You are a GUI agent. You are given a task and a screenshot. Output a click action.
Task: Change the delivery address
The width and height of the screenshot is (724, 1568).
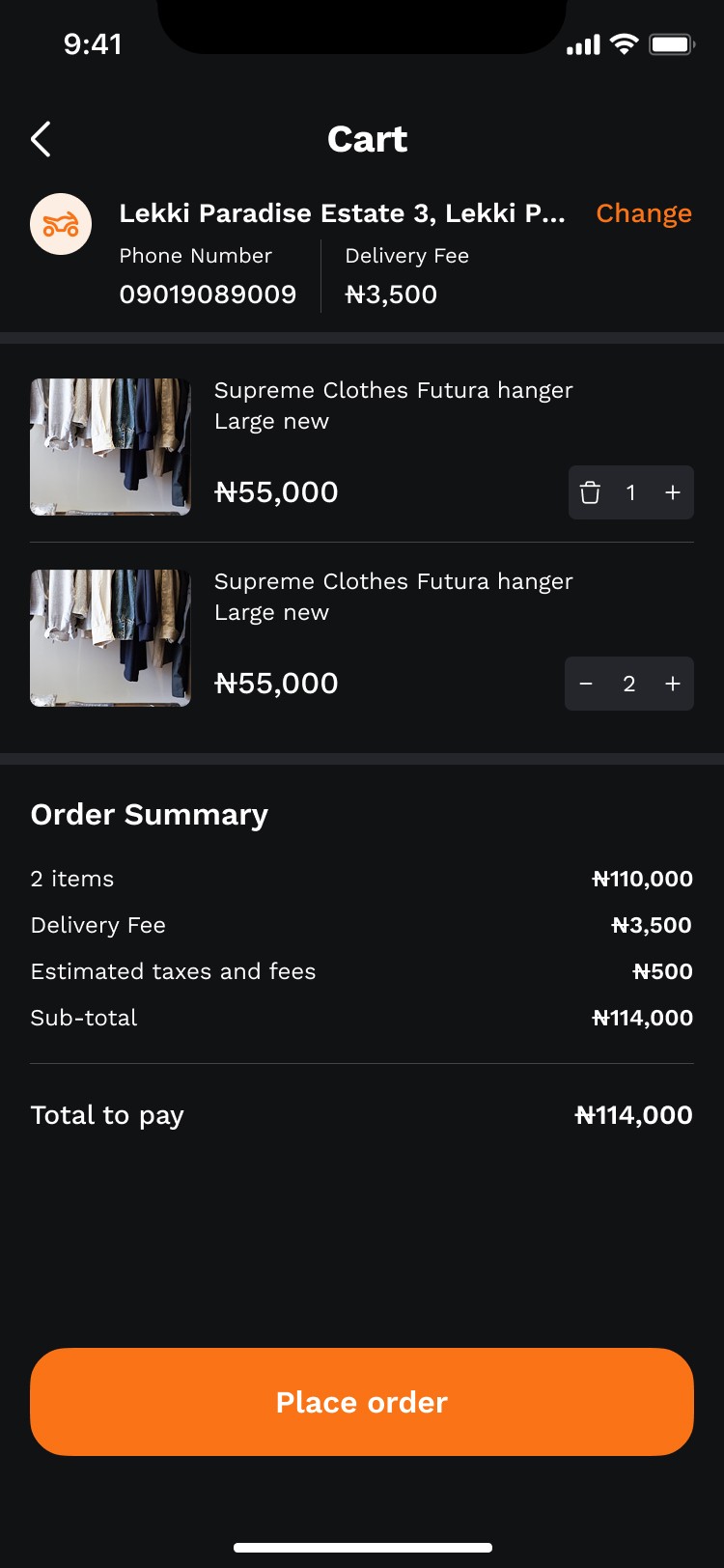click(643, 213)
